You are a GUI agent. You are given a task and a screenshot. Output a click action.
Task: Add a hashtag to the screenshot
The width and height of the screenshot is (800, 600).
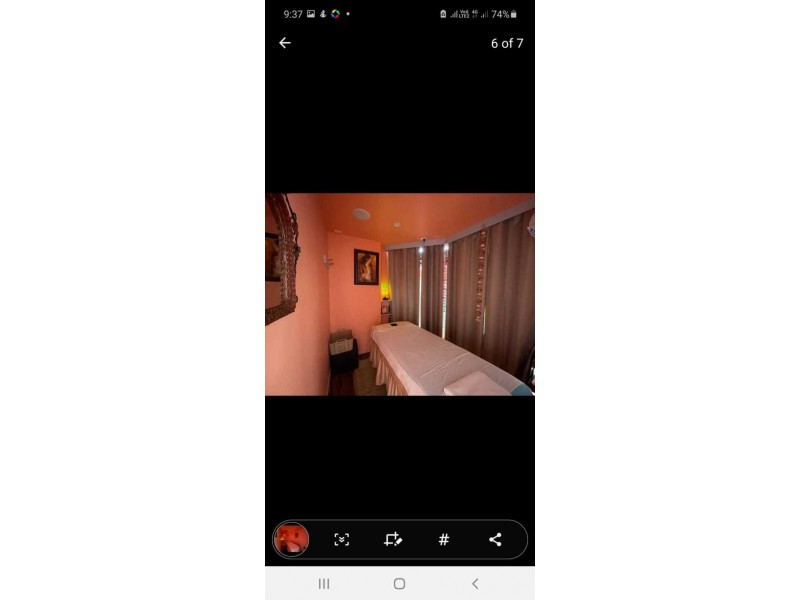point(444,540)
